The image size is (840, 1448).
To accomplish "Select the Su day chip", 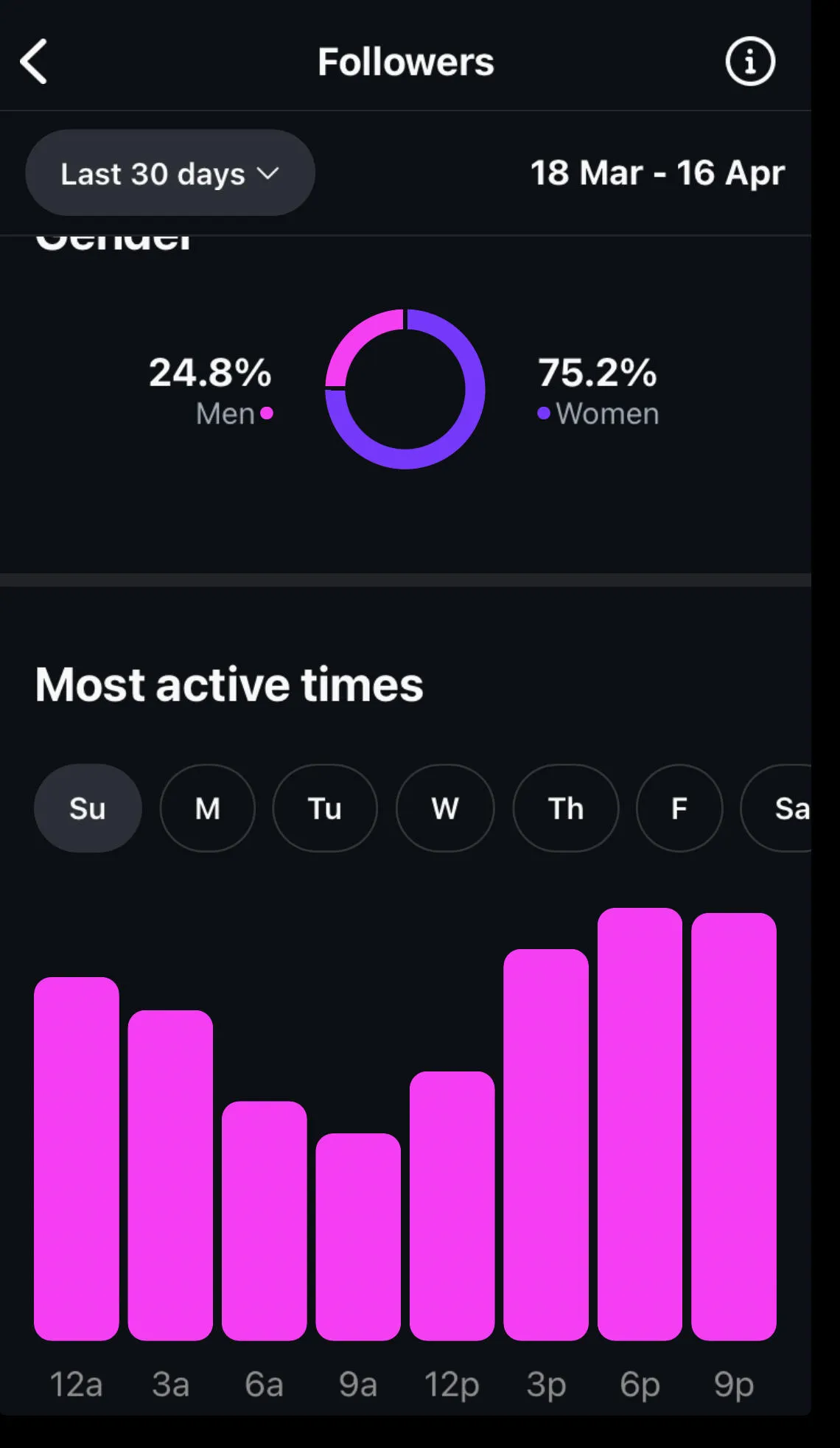I will [88, 808].
